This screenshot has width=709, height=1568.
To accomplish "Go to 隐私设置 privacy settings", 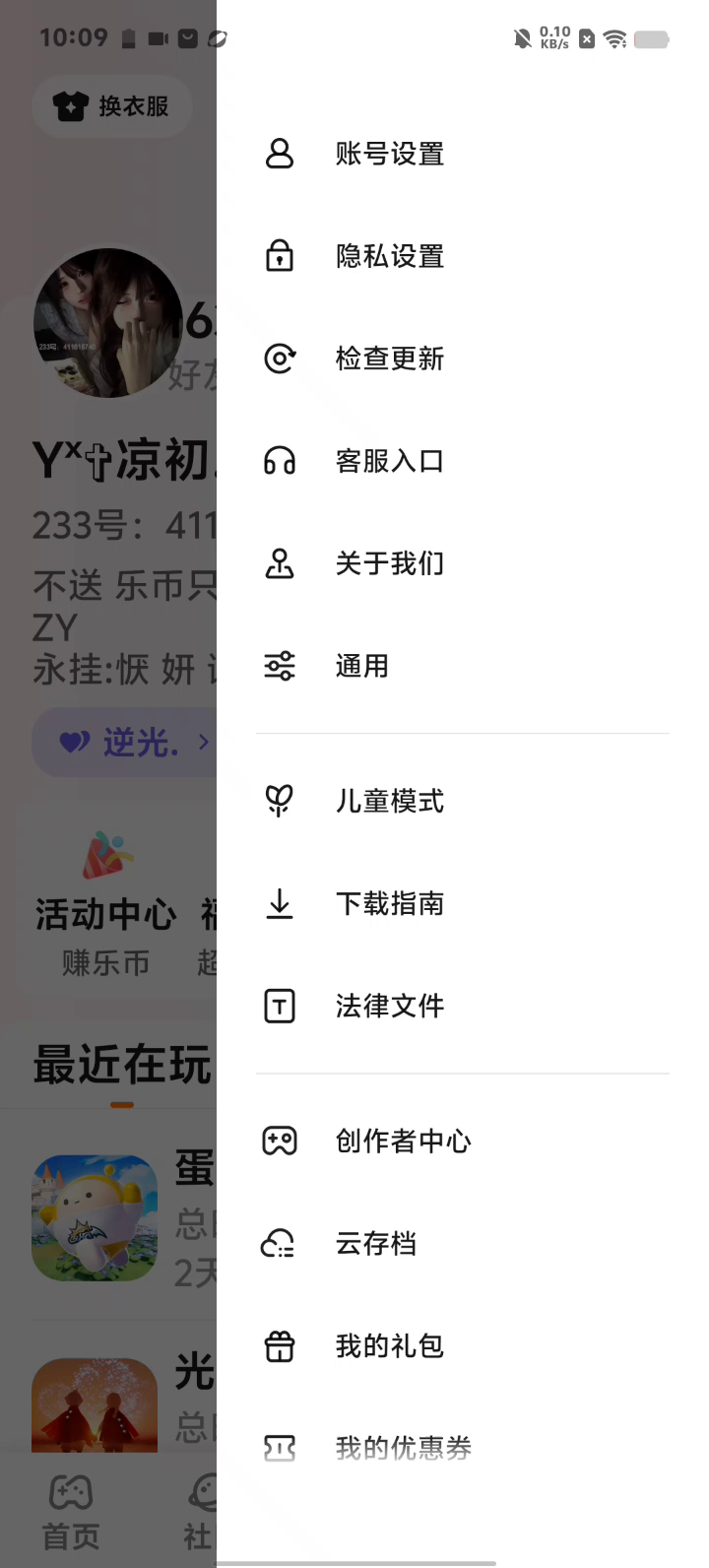I will click(390, 256).
